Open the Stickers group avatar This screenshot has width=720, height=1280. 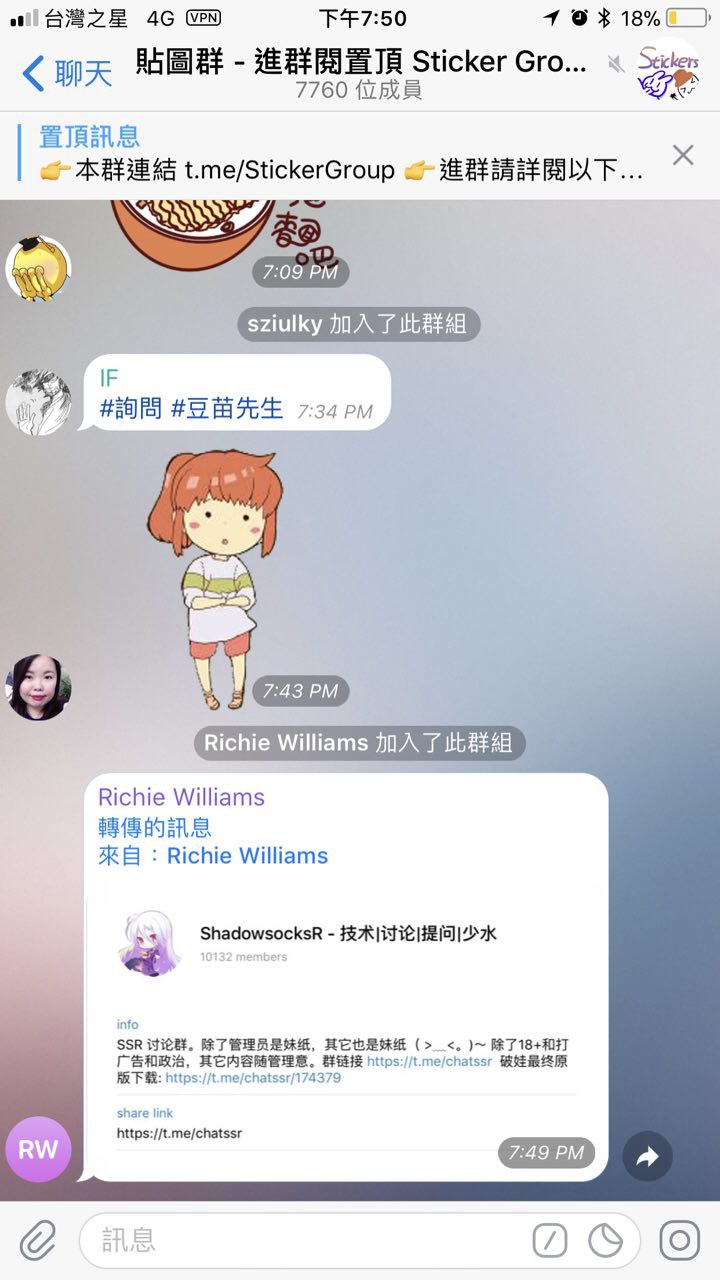click(x=668, y=70)
